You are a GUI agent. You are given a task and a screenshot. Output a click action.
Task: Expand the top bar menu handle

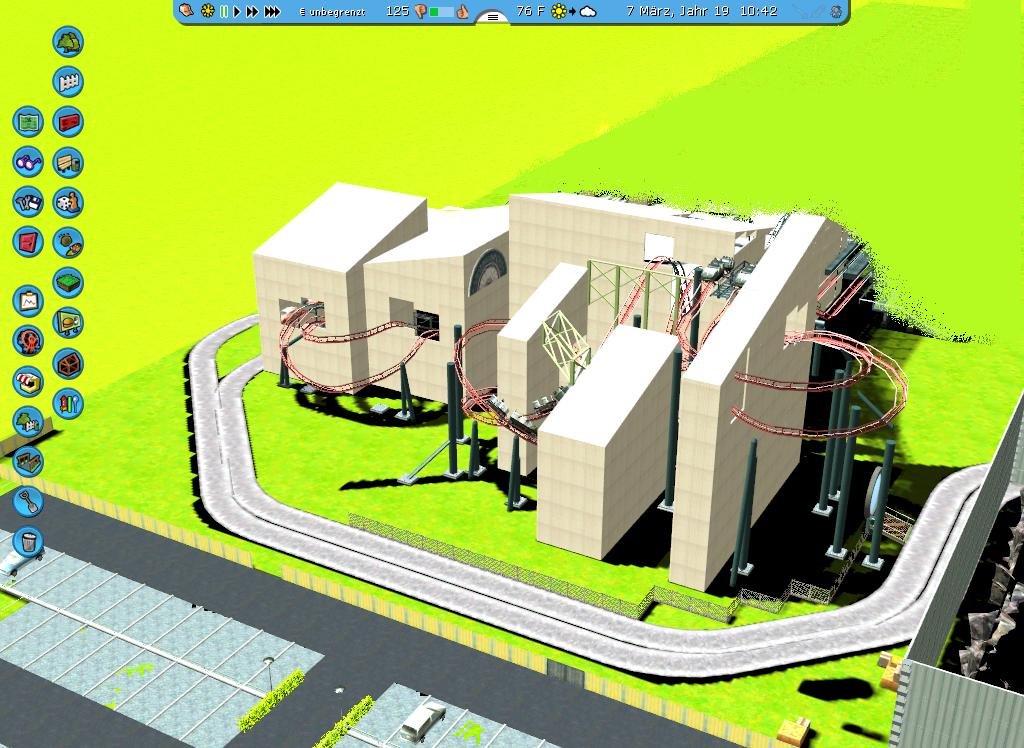pos(493,17)
